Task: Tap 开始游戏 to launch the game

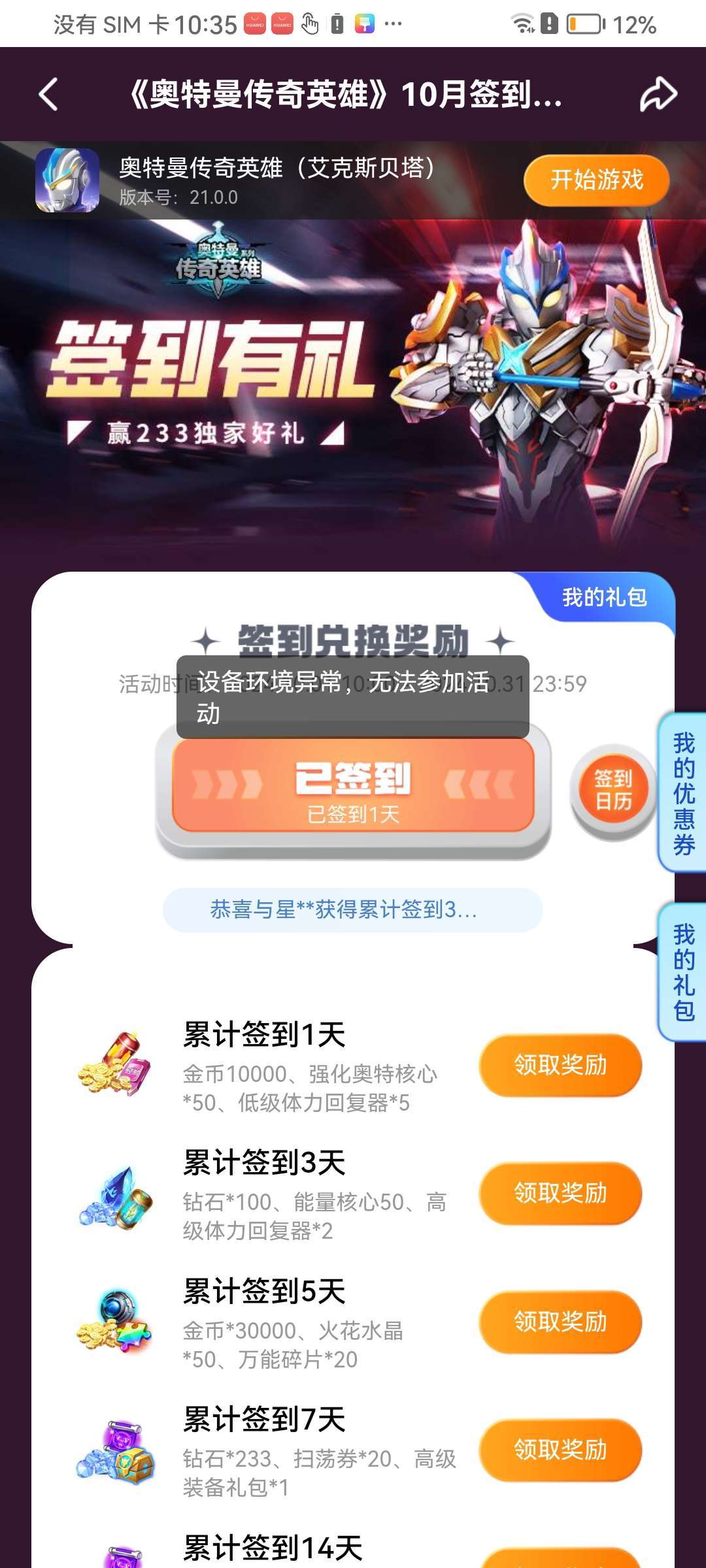Action: click(596, 180)
